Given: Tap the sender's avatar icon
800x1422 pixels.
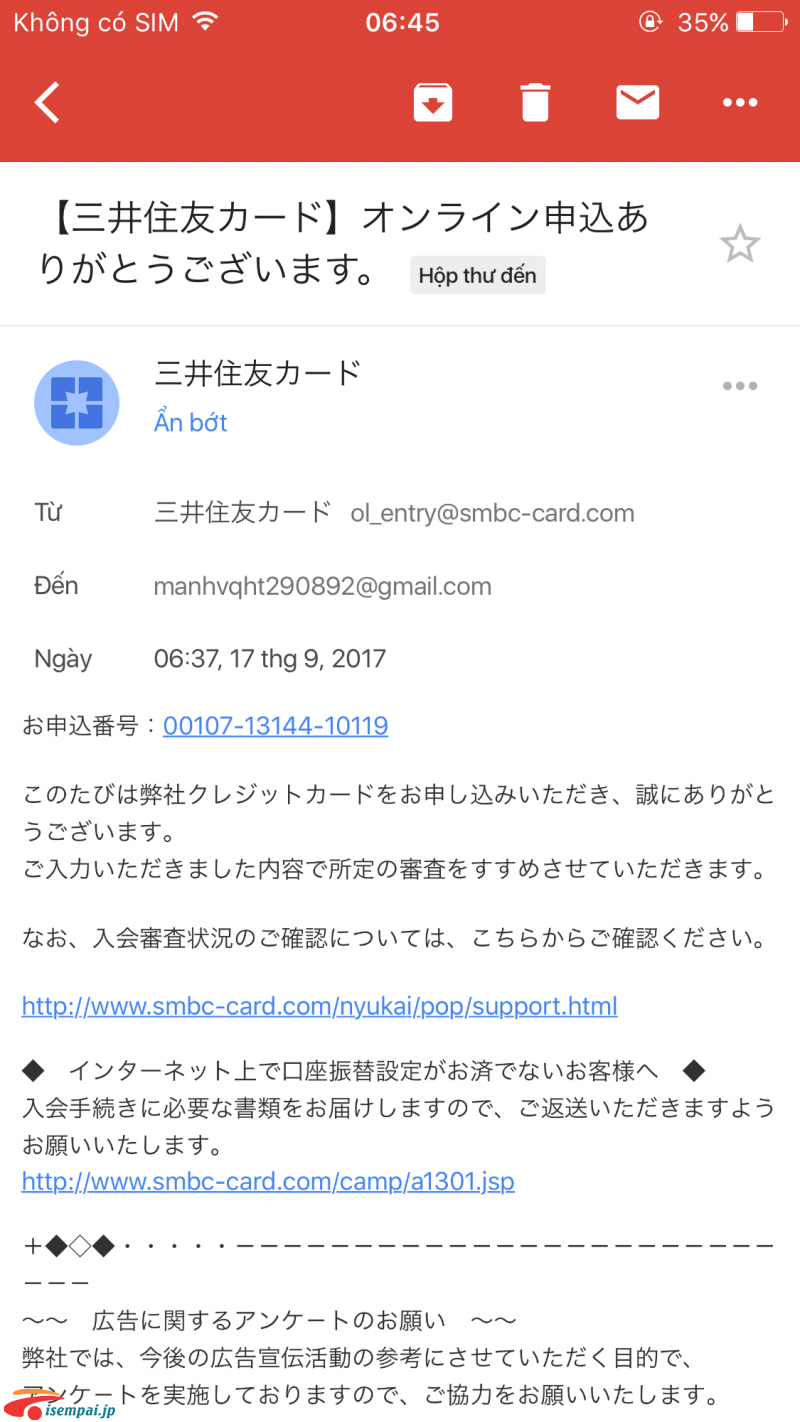Looking at the screenshot, I should pyautogui.click(x=77, y=403).
